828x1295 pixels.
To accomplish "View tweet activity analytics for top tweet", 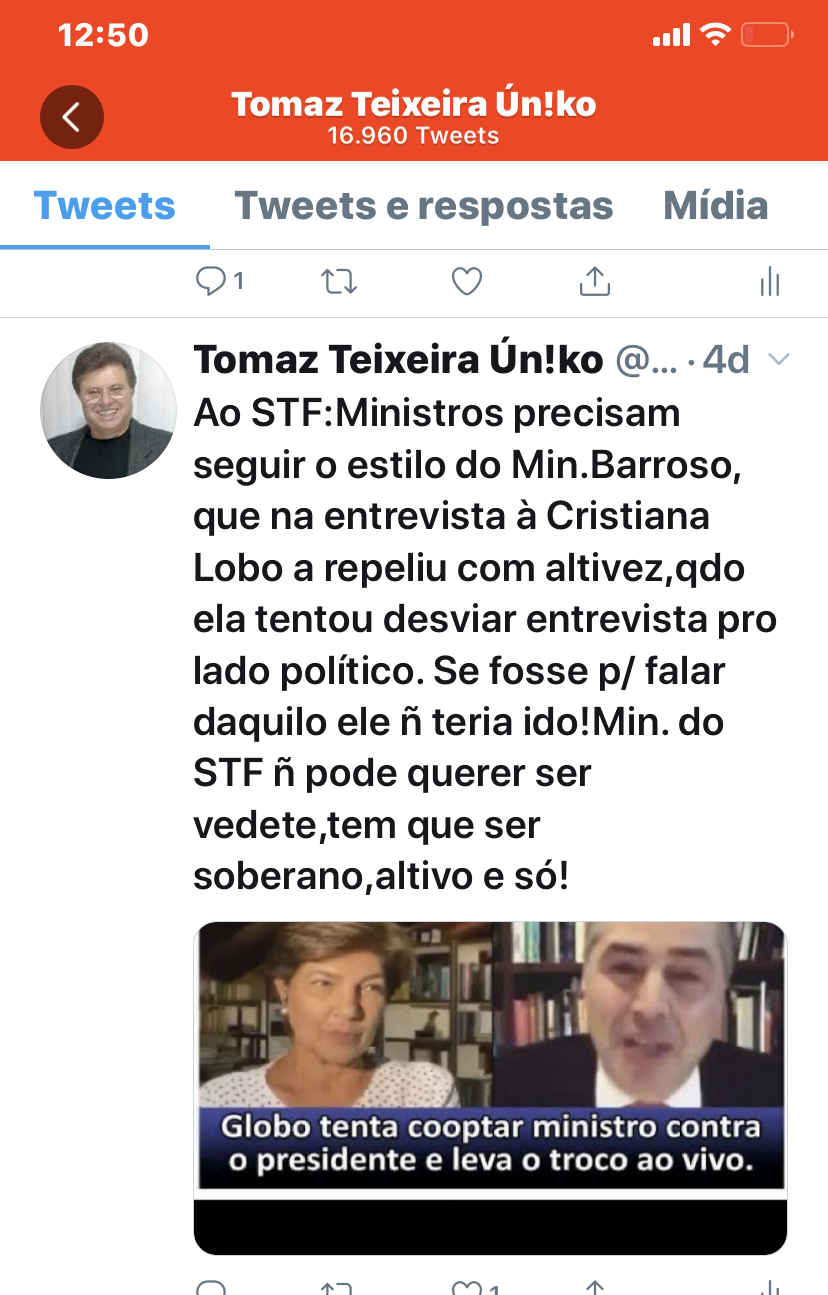I will 769,283.
